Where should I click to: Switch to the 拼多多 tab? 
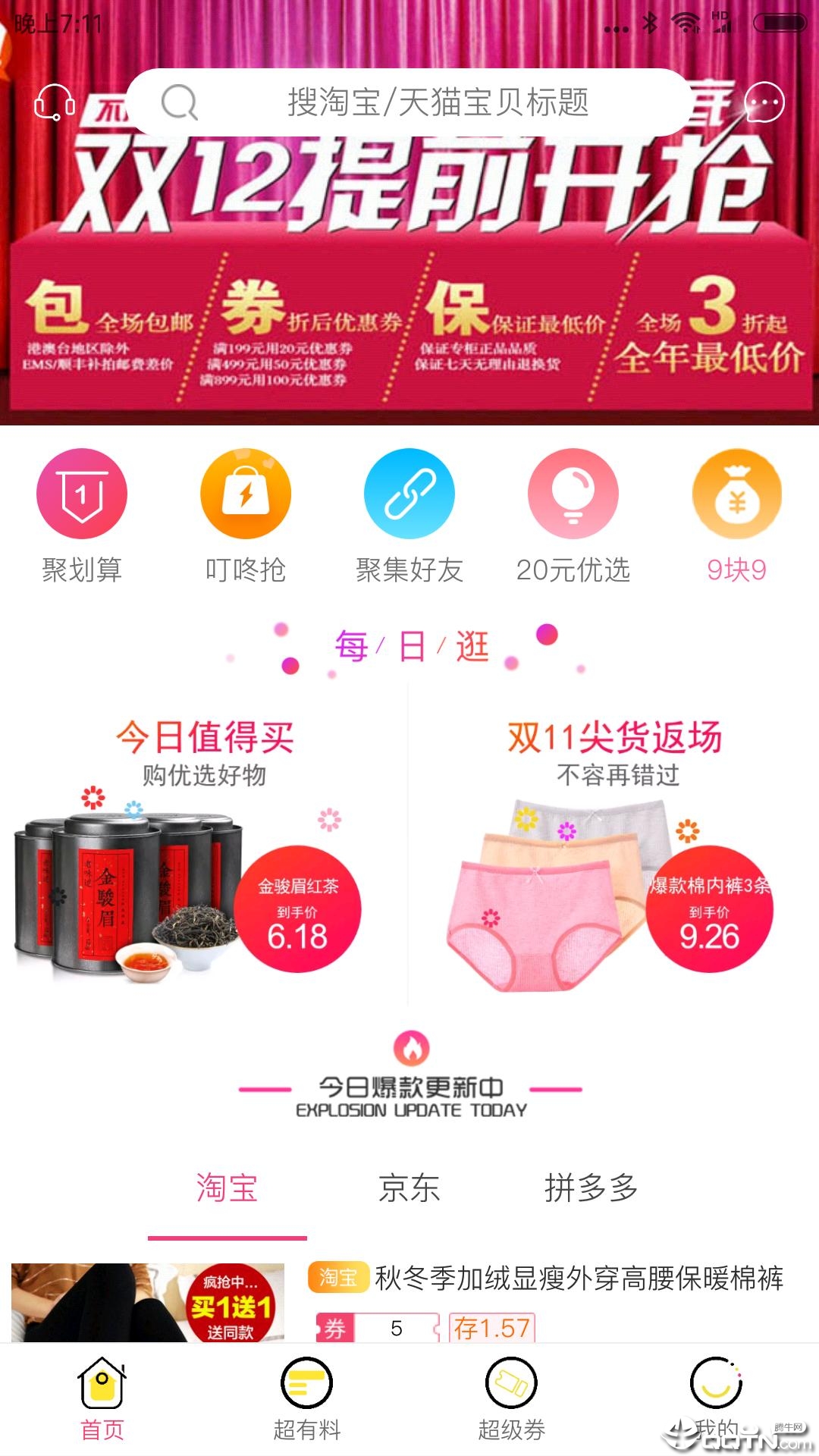pos(591,1188)
